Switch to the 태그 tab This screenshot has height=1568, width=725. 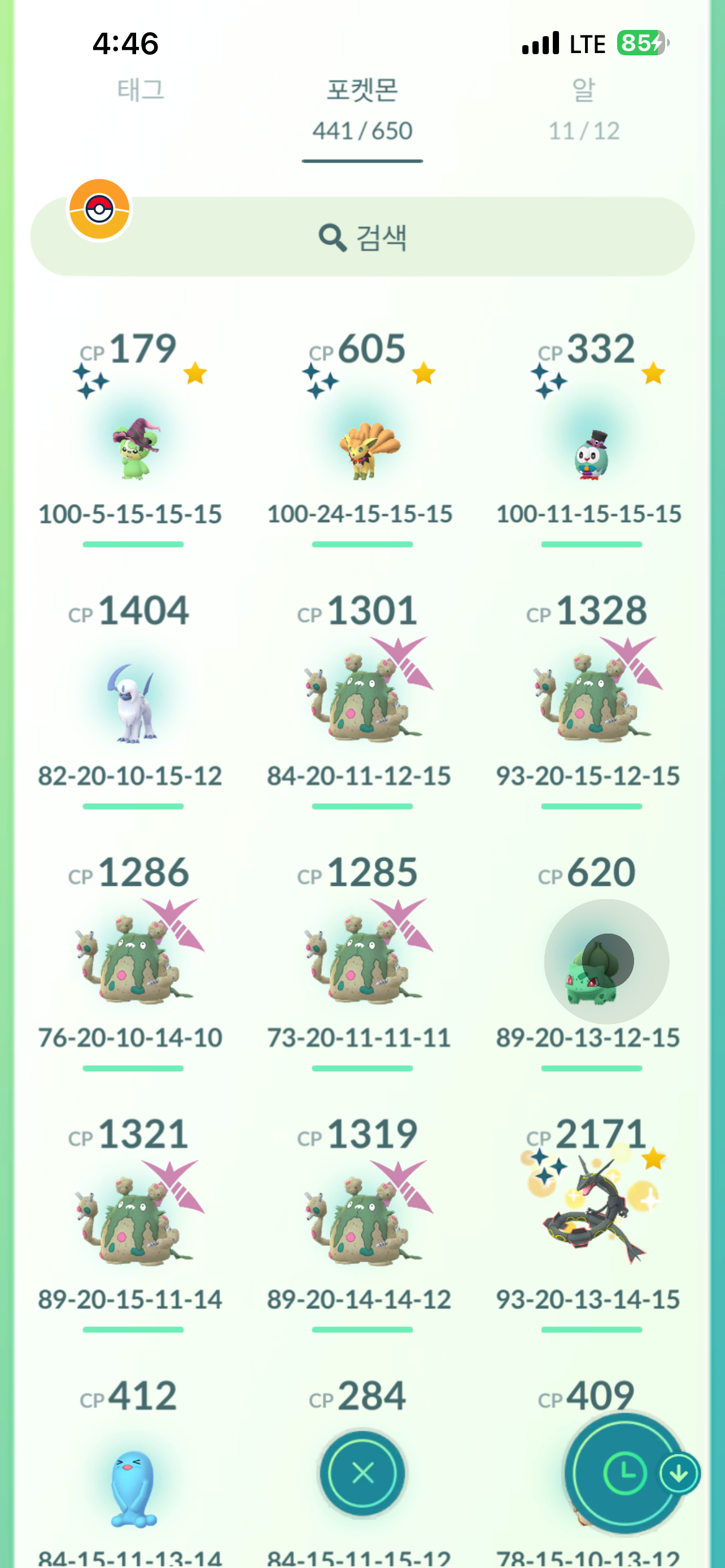coord(141,91)
